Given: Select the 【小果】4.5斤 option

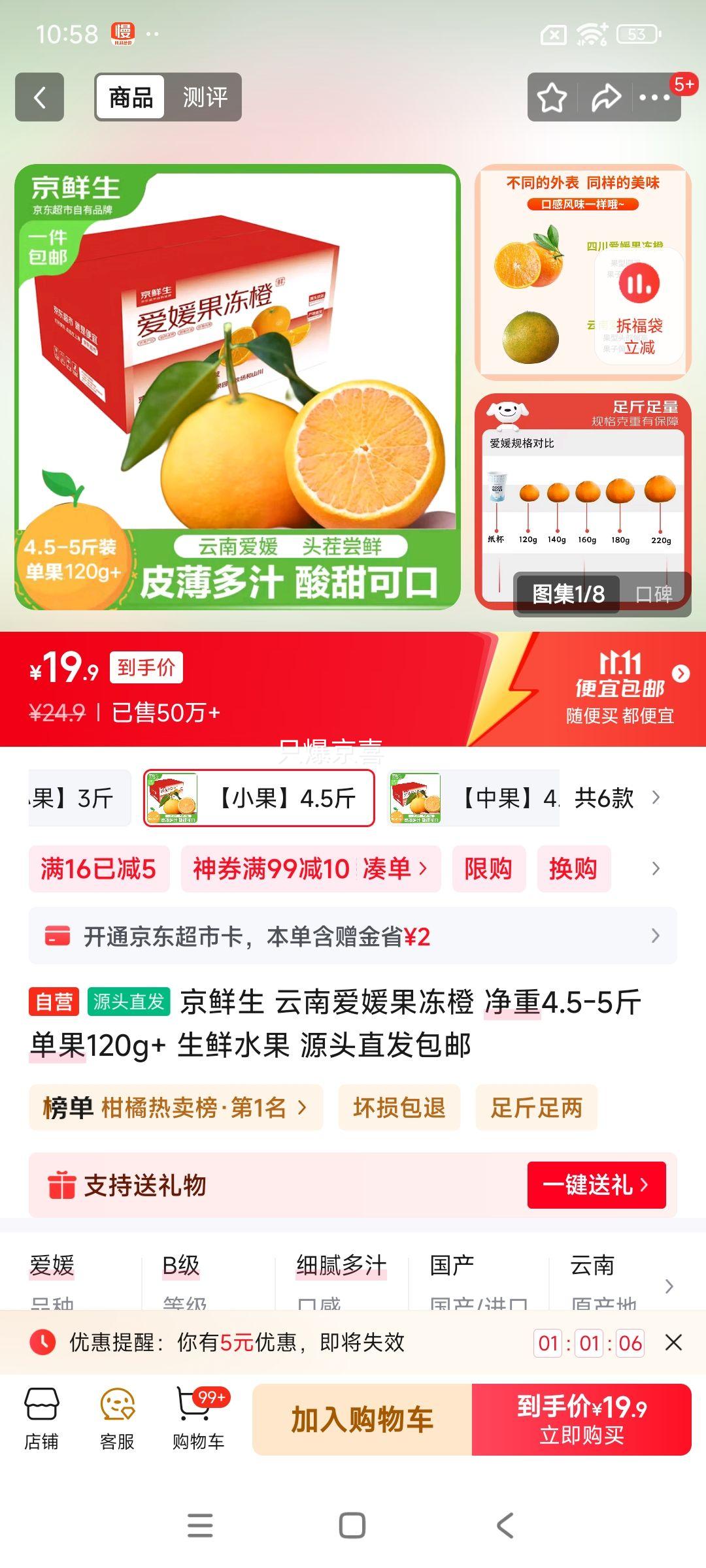Looking at the screenshot, I should pyautogui.click(x=259, y=798).
